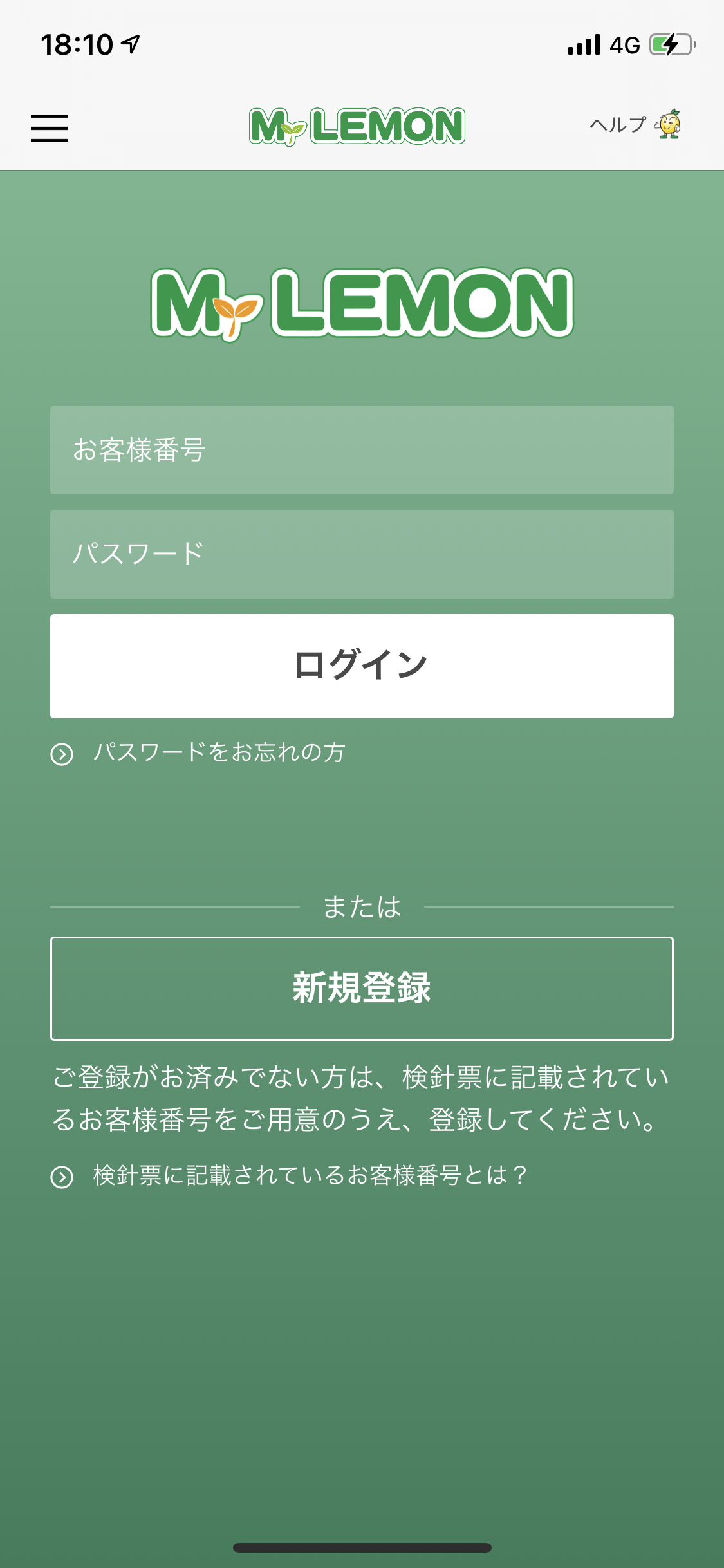This screenshot has width=724, height=1568.
Task: Focus the パスワード password field
Action: coord(362,554)
